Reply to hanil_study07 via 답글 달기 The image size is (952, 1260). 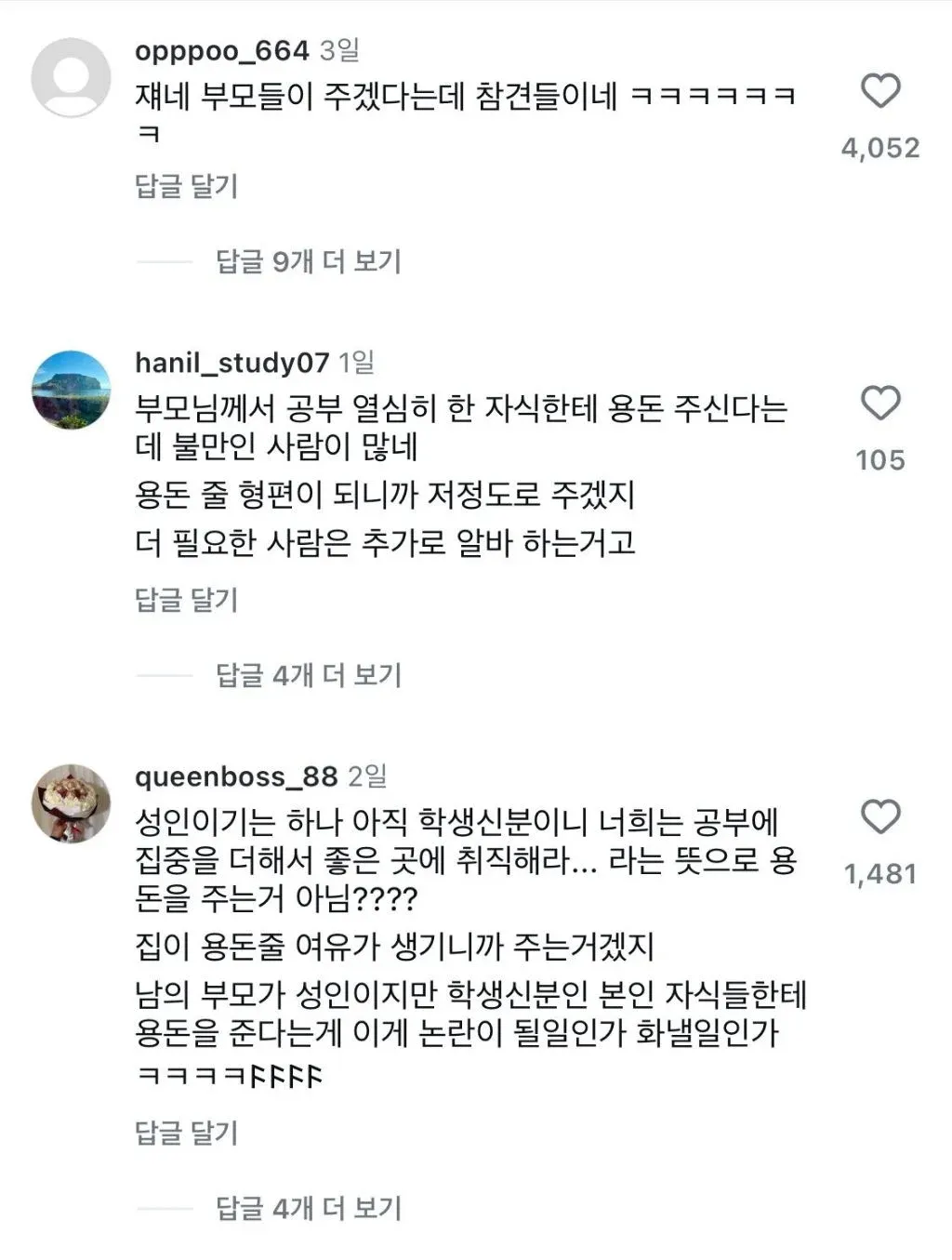click(184, 601)
